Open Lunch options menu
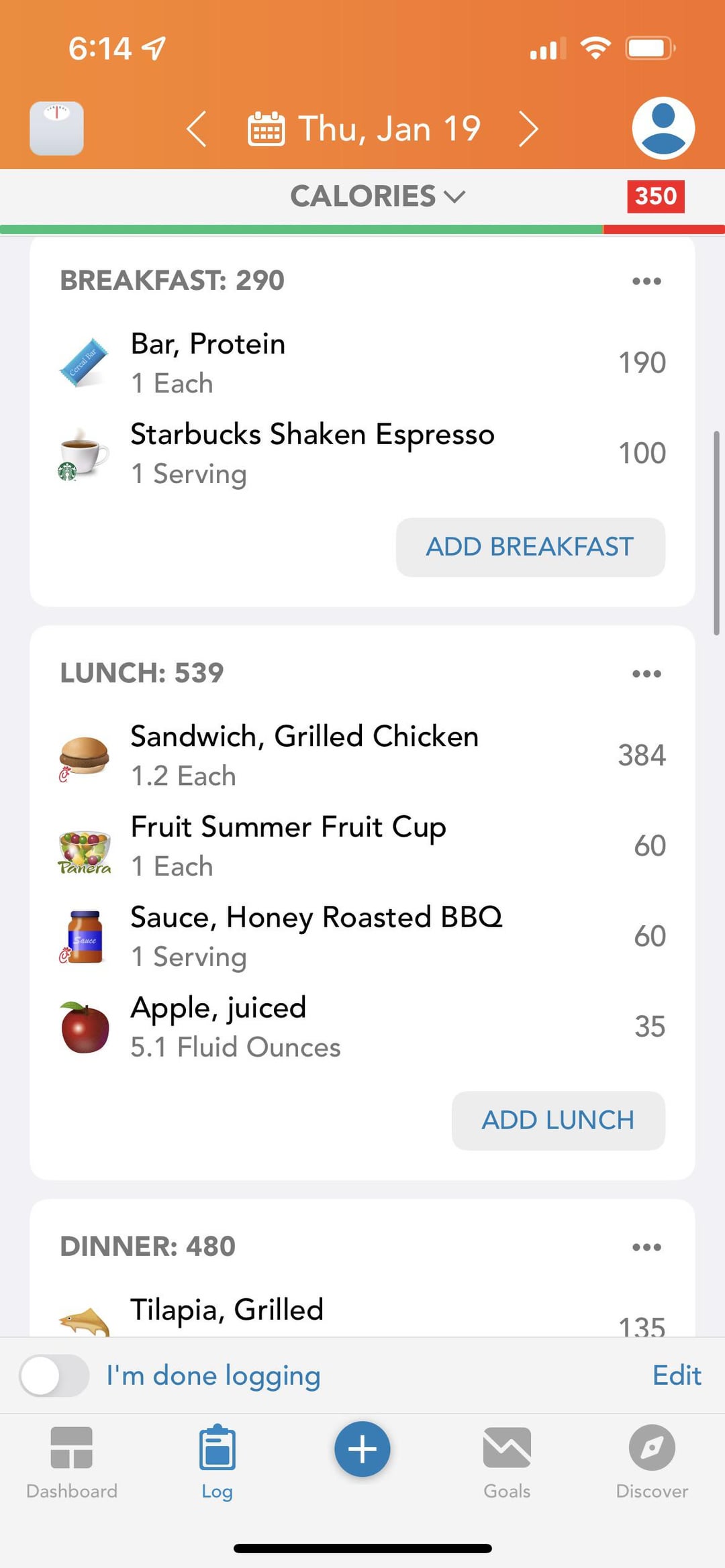This screenshot has height=1568, width=725. point(646,674)
